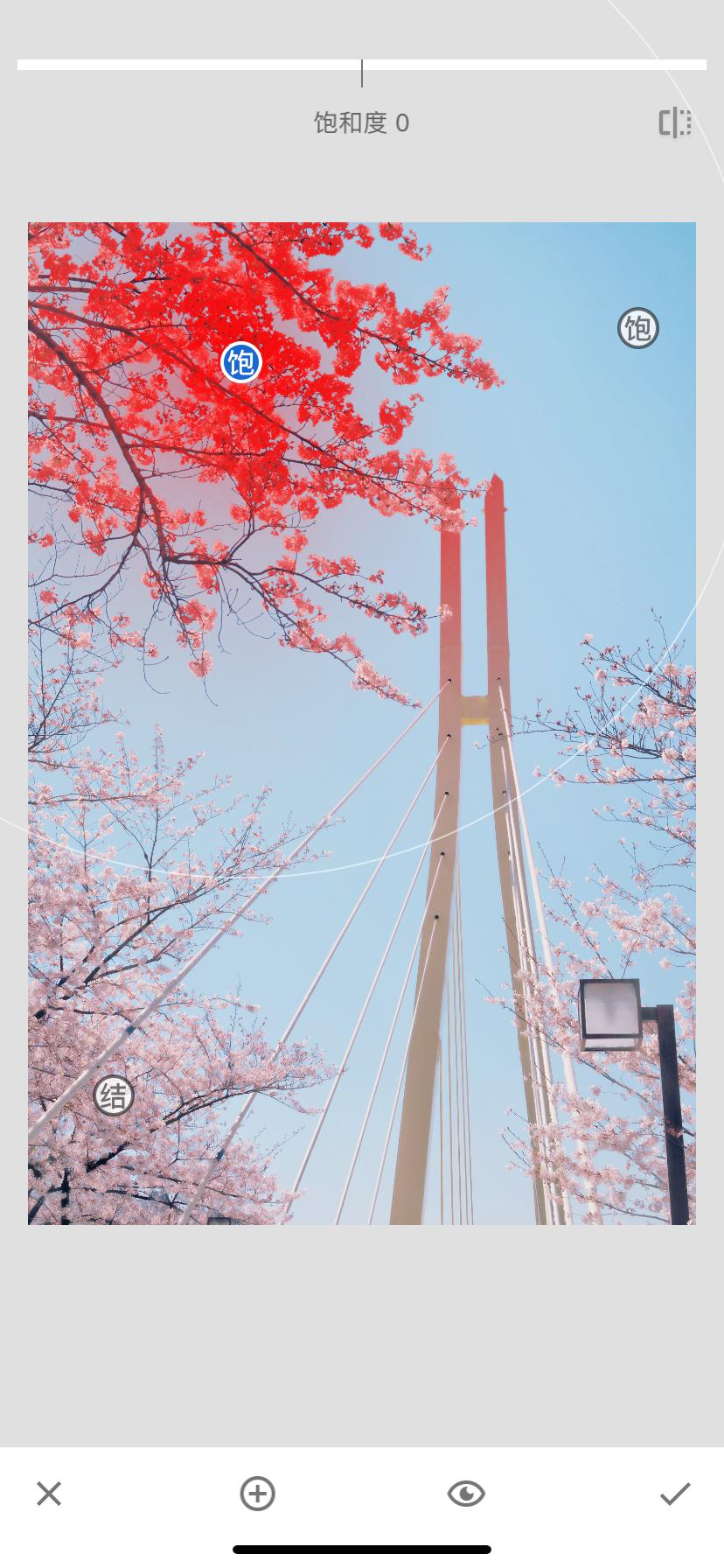
Task: Tap the checkmark icon to apply edits
Action: pyautogui.click(x=674, y=1494)
